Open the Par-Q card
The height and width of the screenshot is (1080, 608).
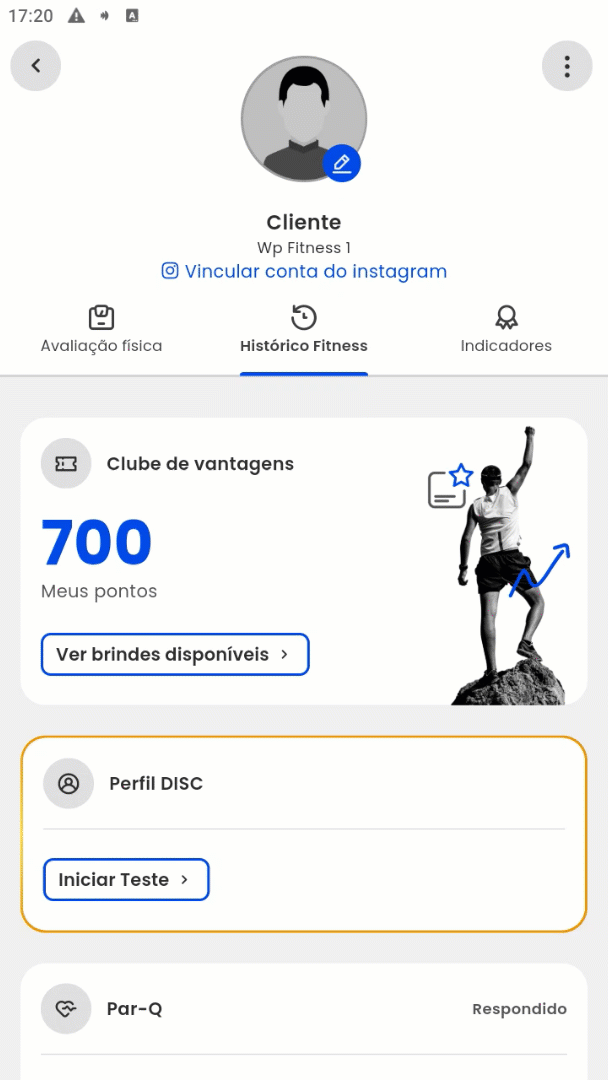pyautogui.click(x=304, y=1009)
